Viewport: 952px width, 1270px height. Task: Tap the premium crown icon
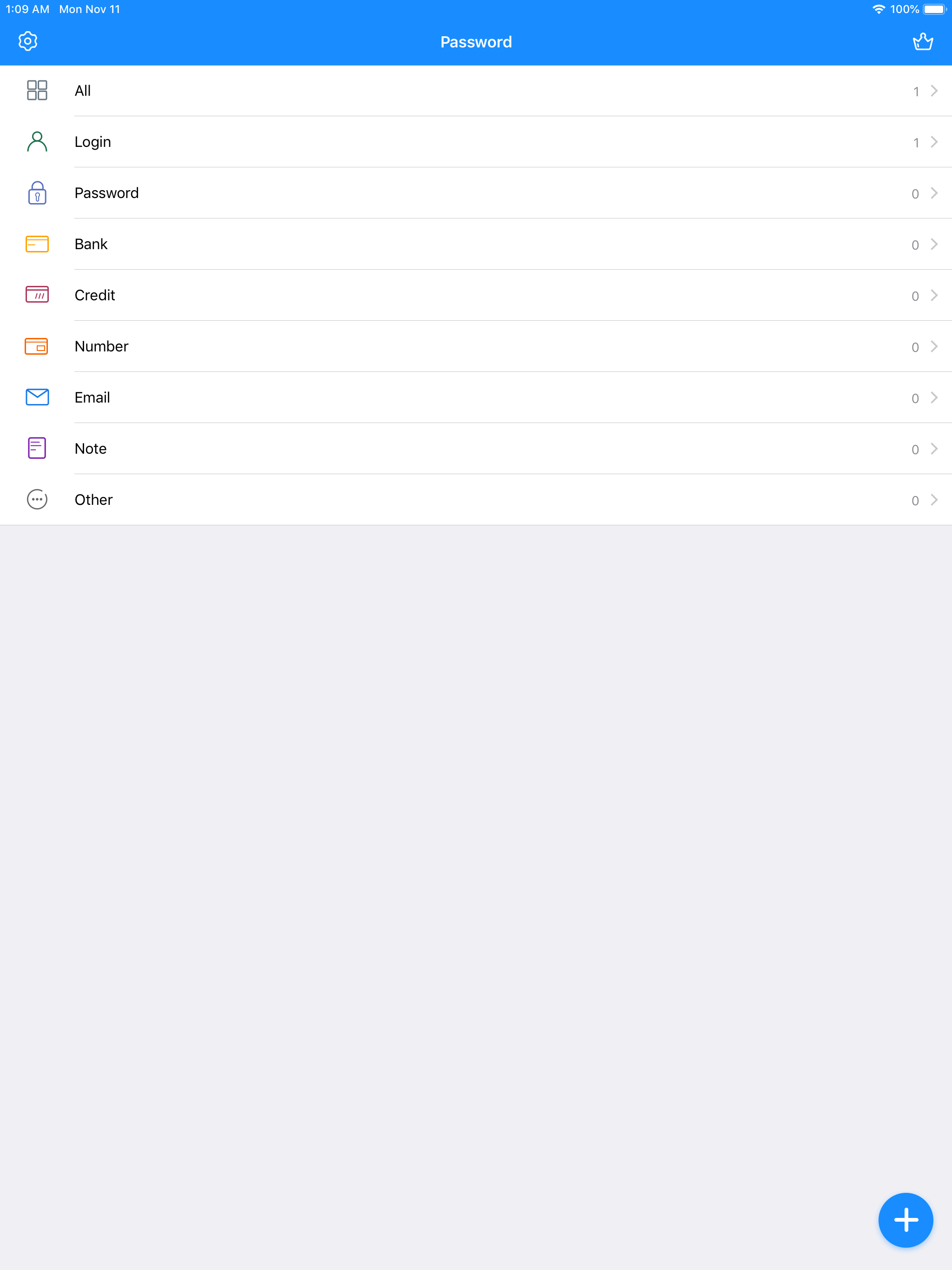coord(923,41)
